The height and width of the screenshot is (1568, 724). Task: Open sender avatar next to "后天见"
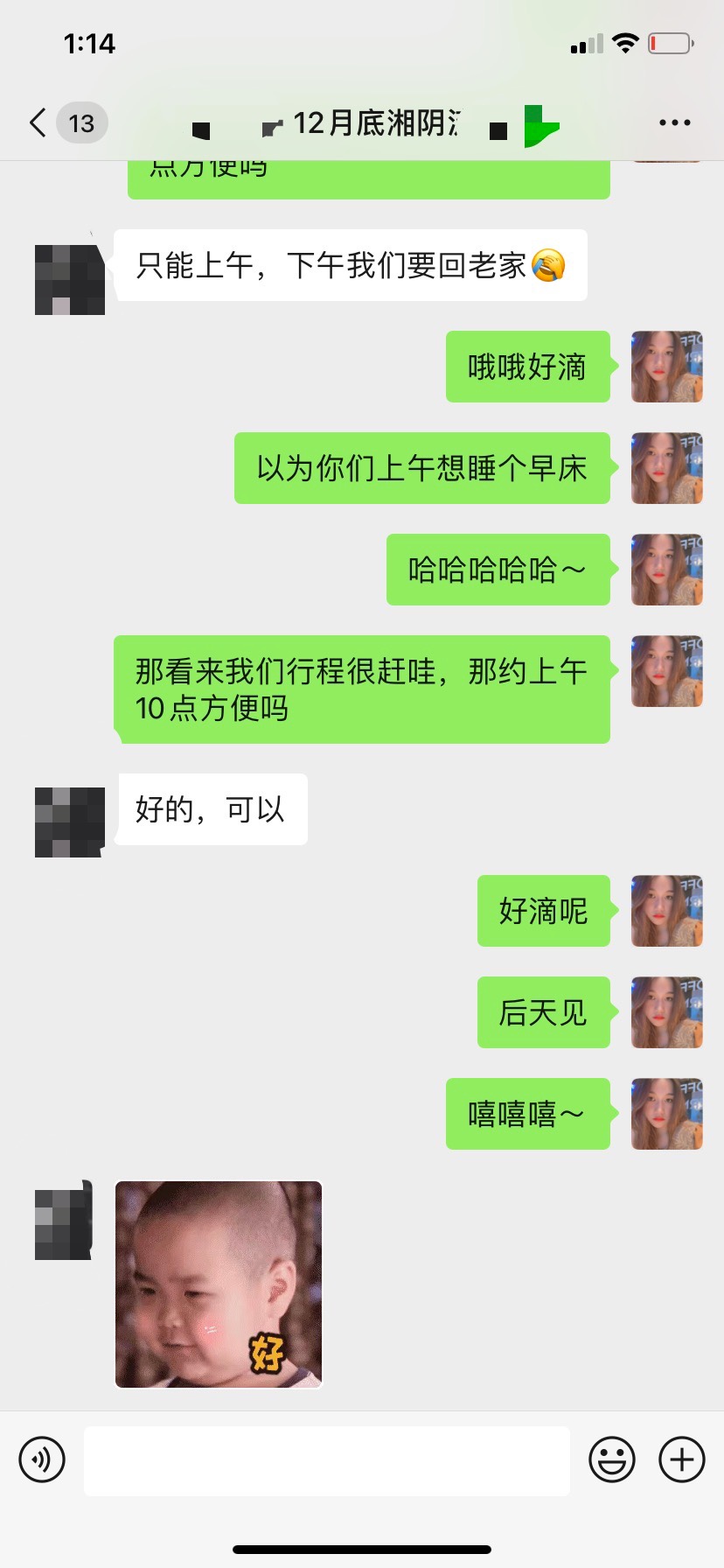tap(667, 1012)
